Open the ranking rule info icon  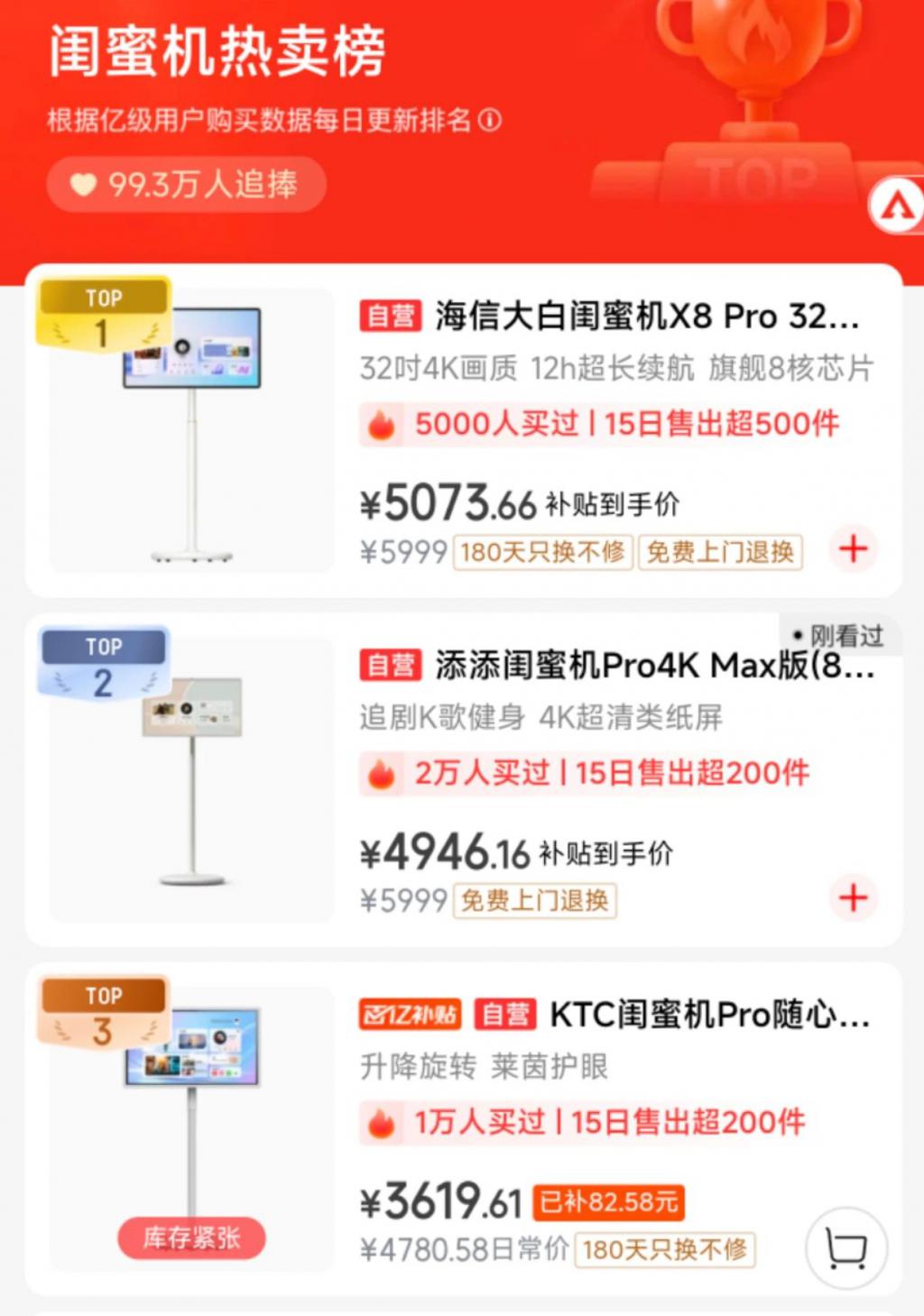[x=490, y=120]
